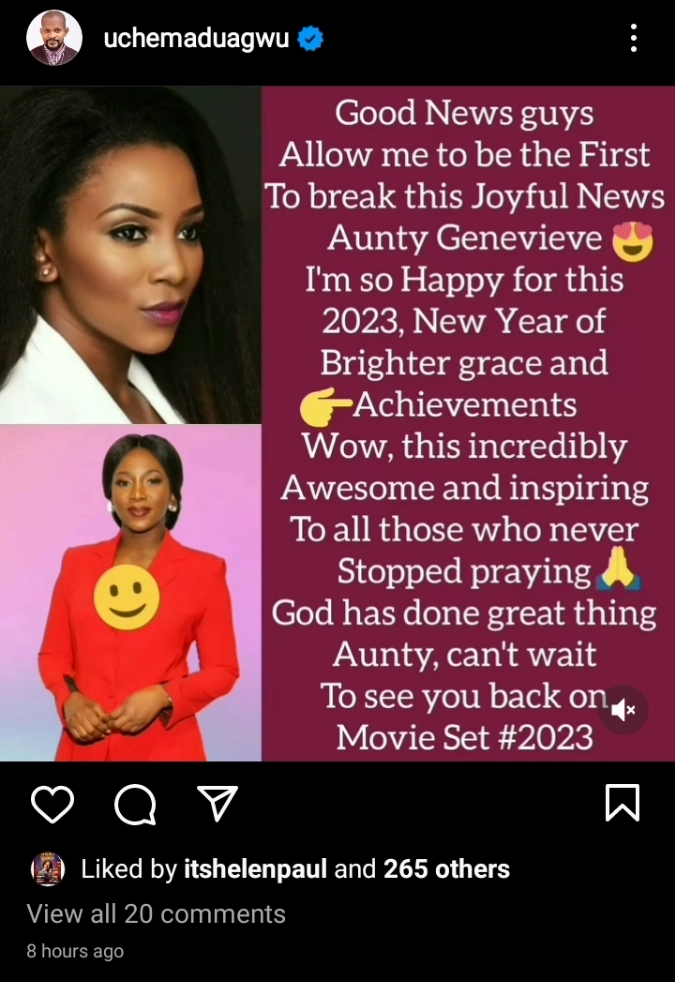Open uchemaduagwu's profile picture
Screen dimensions: 675x982
[54, 39]
